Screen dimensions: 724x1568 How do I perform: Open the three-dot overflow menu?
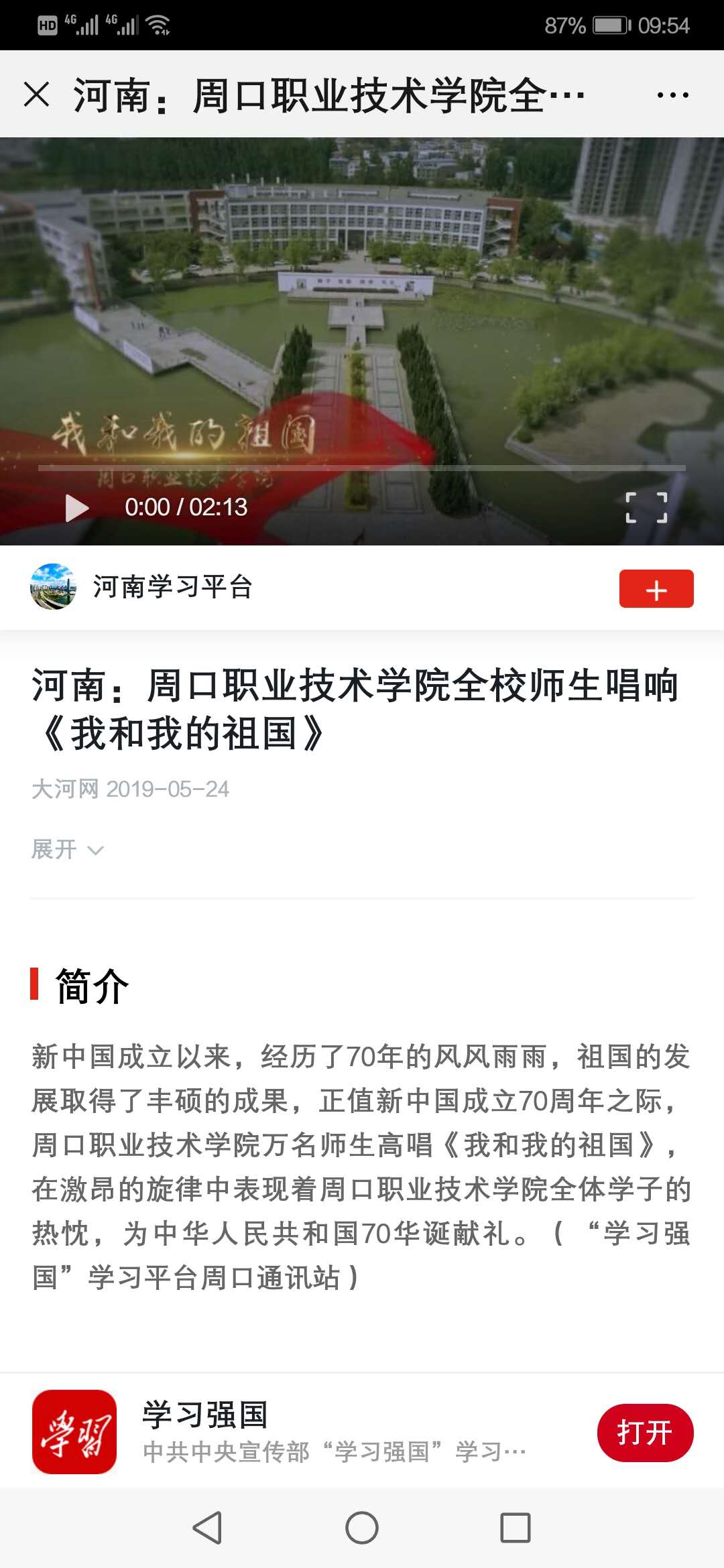coord(672,95)
